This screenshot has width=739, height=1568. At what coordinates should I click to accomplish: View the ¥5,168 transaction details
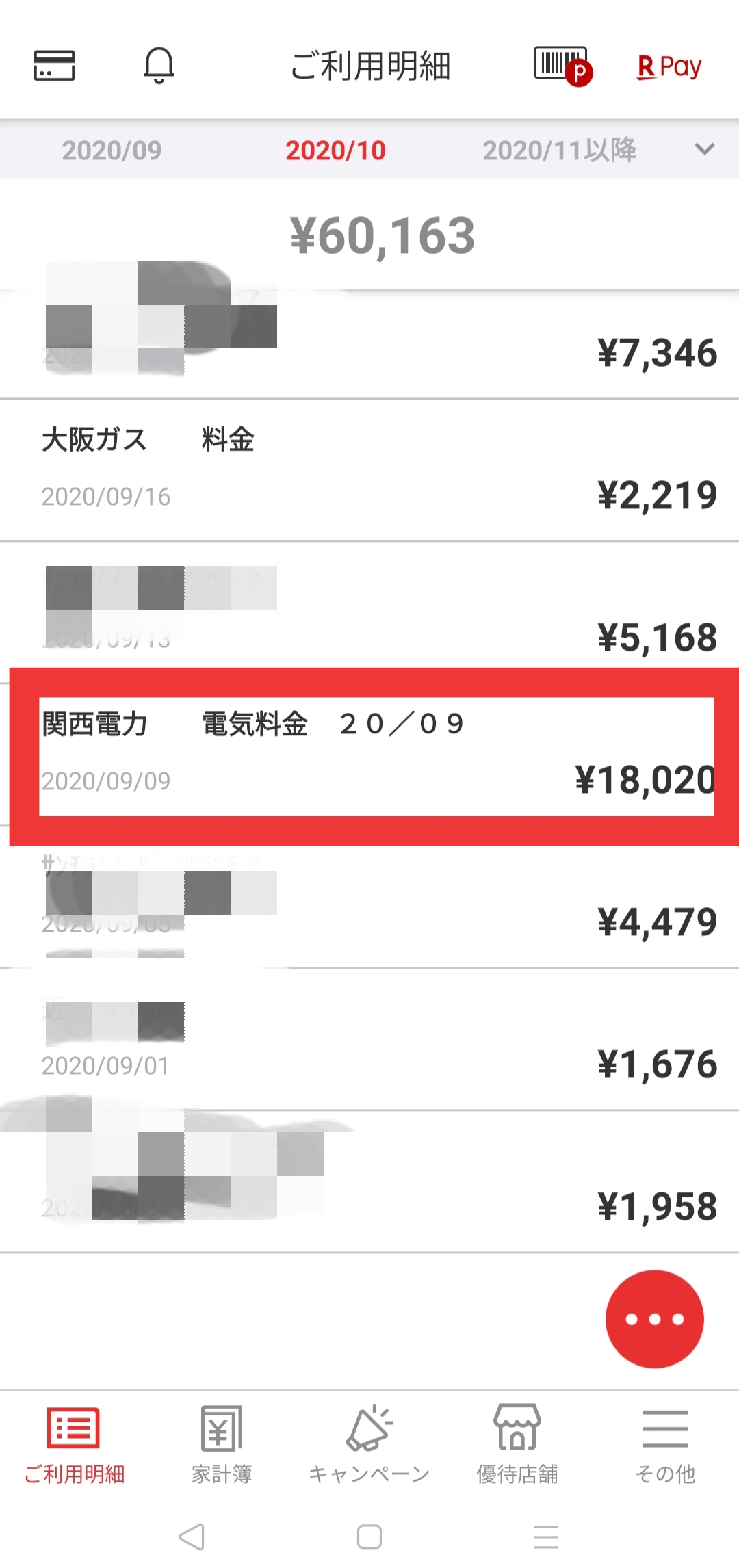369,612
